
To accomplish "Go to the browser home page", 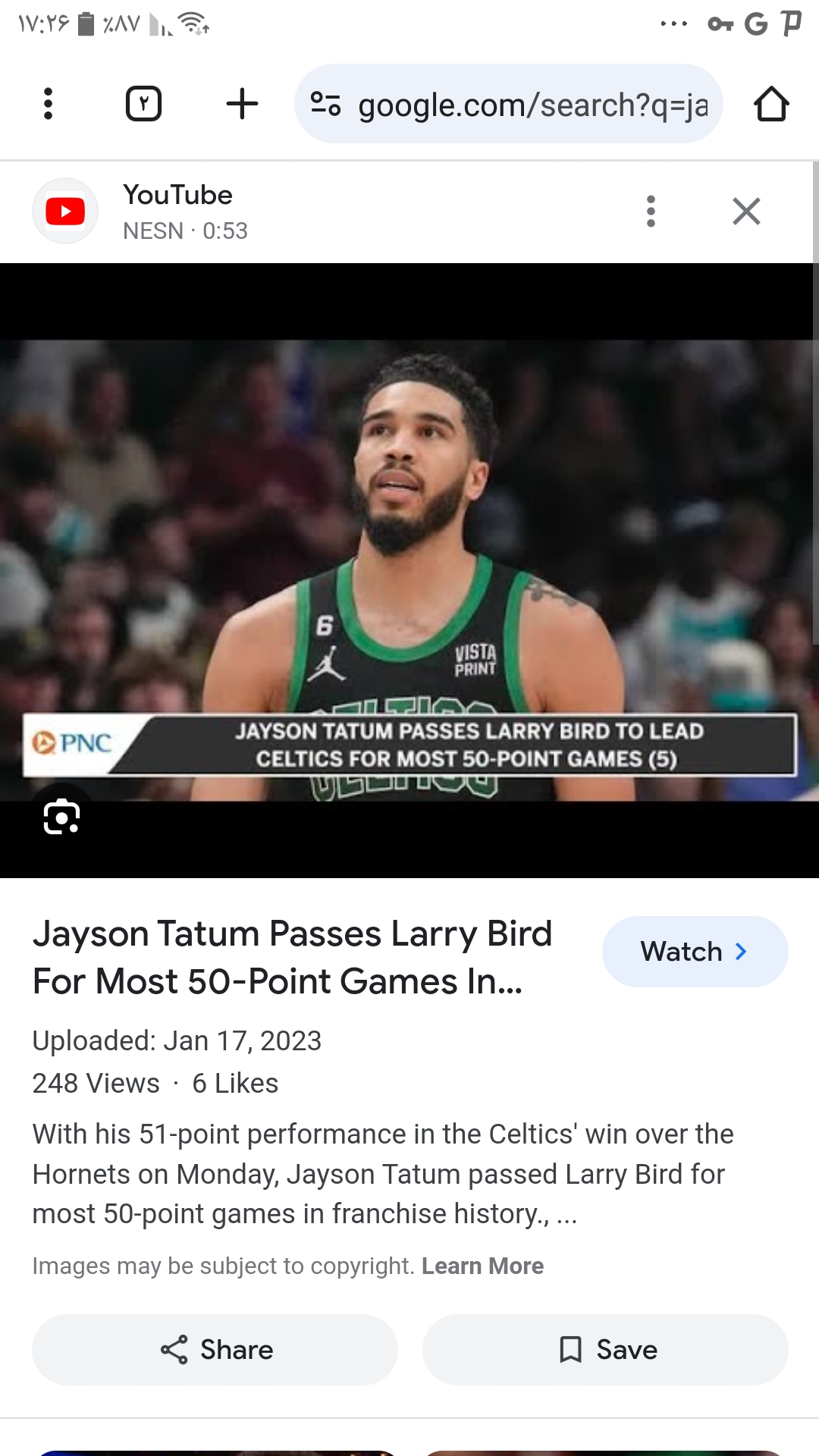I will pos(771,104).
